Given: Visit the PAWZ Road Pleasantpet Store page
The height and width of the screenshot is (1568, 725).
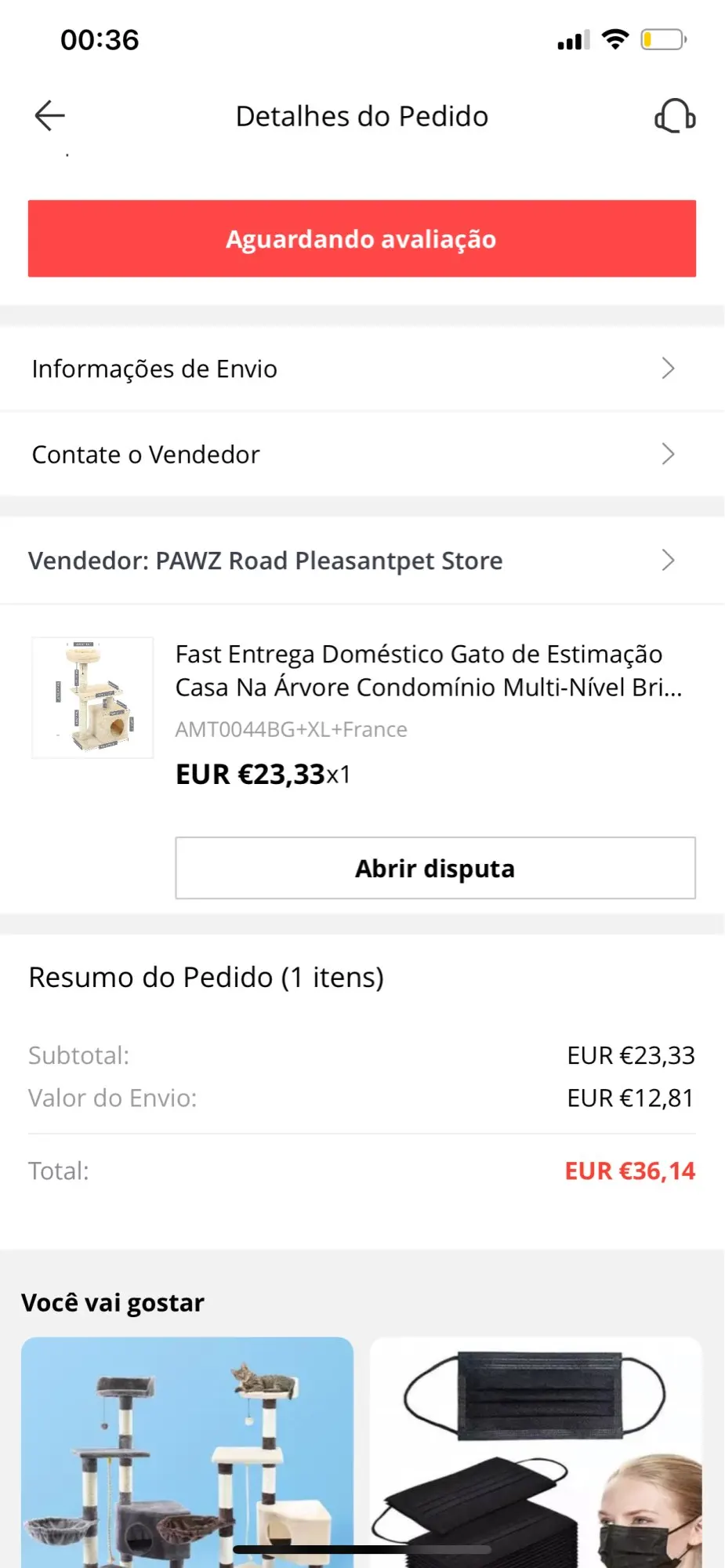Looking at the screenshot, I should 361,561.
